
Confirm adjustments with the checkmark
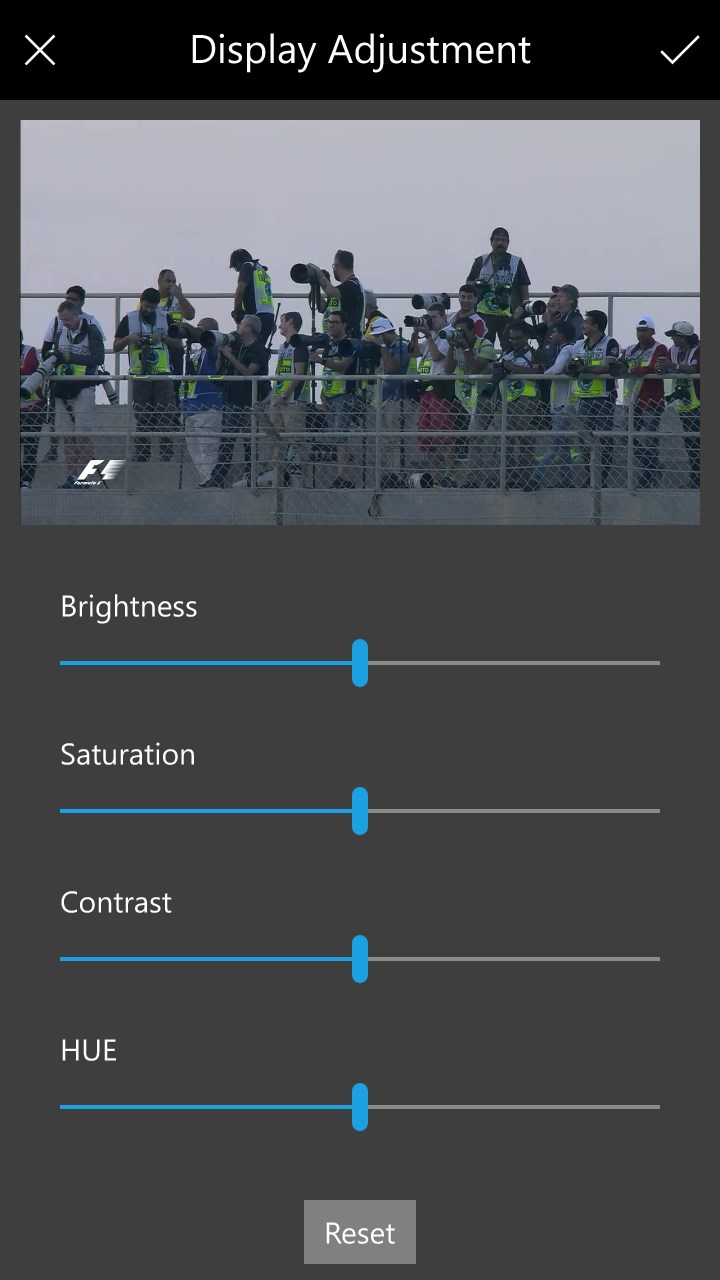point(679,50)
